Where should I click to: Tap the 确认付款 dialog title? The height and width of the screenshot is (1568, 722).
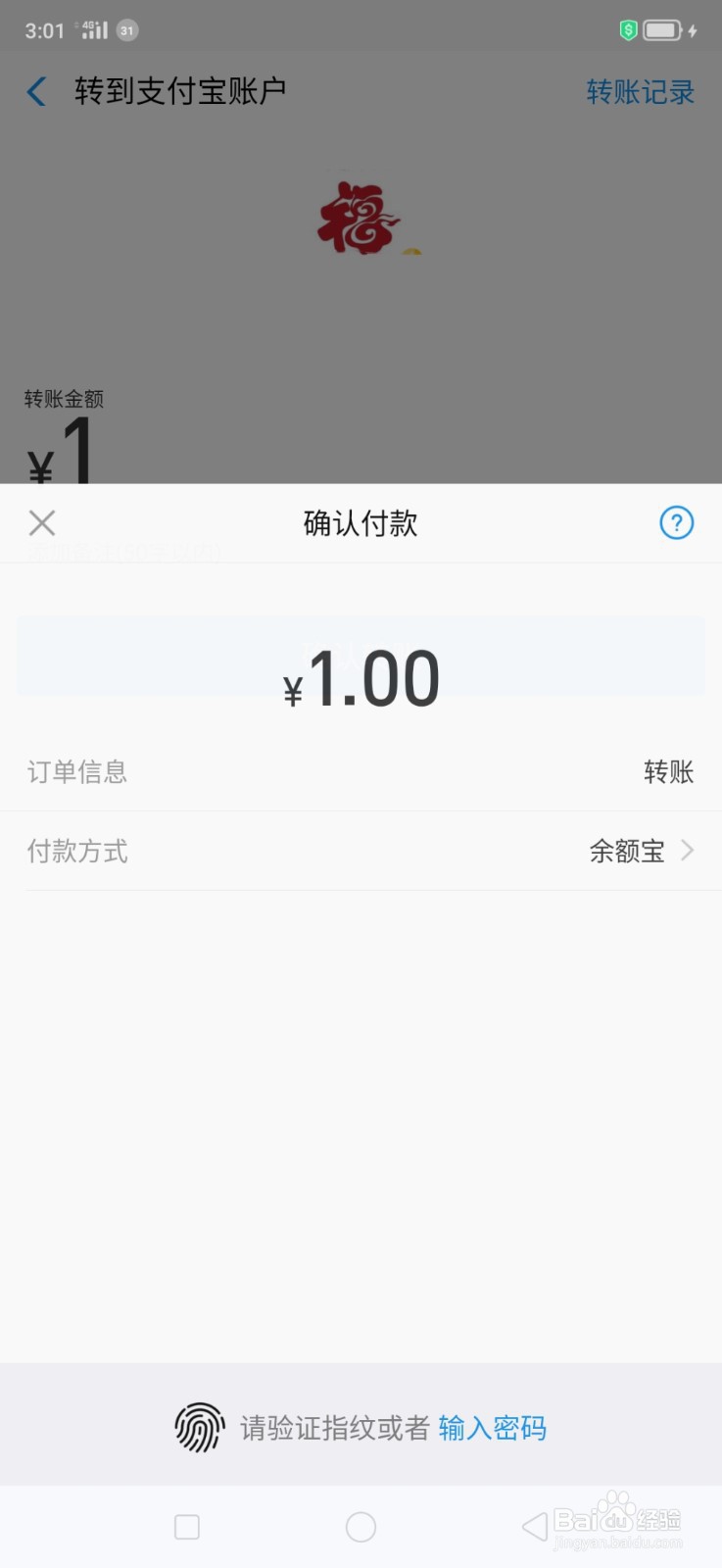[360, 523]
